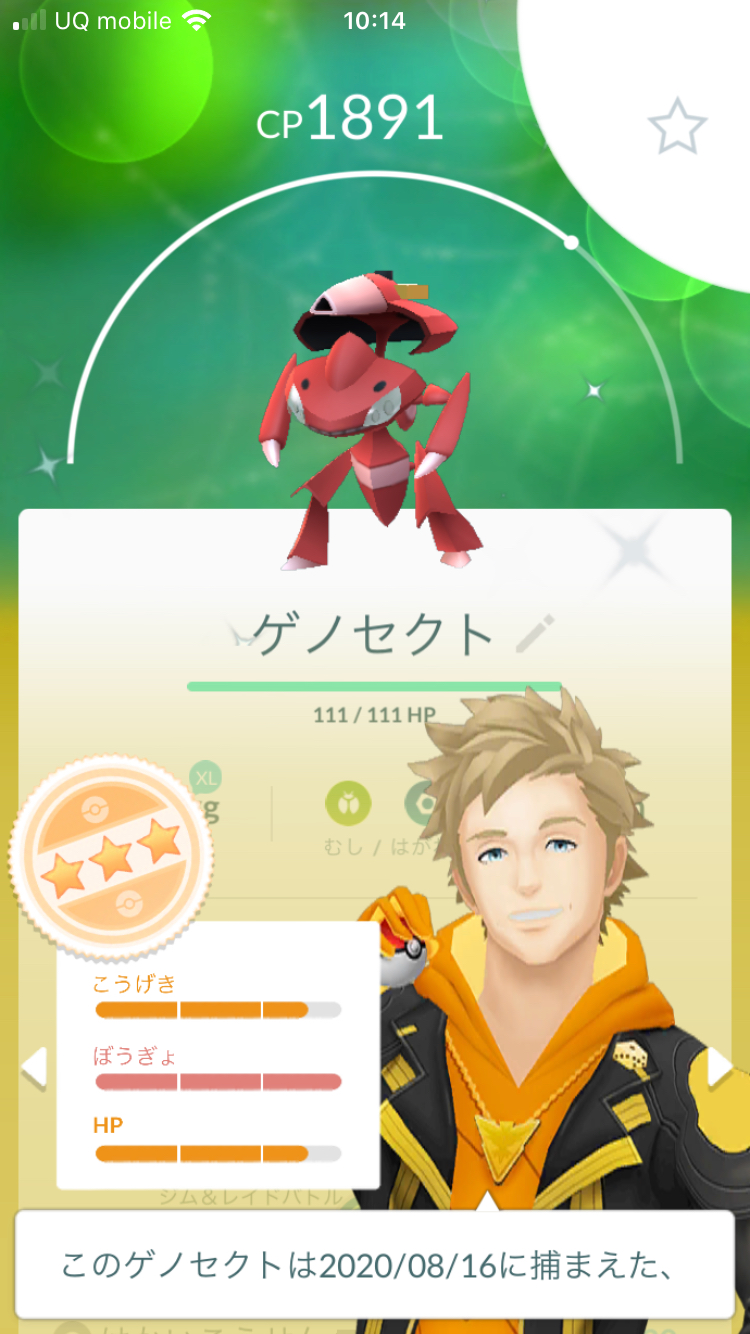Advance the appraisal dialogue about ゲノセクト
Image resolution: width=750 pixels, height=1334 pixels.
374,1264
